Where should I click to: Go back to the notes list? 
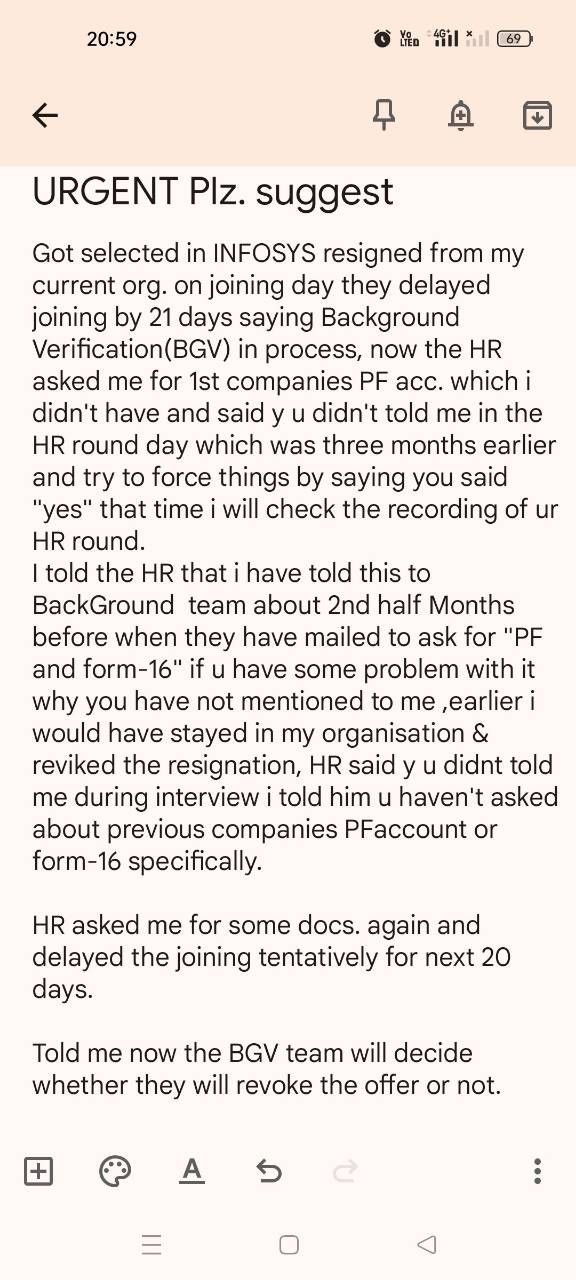(x=45, y=116)
